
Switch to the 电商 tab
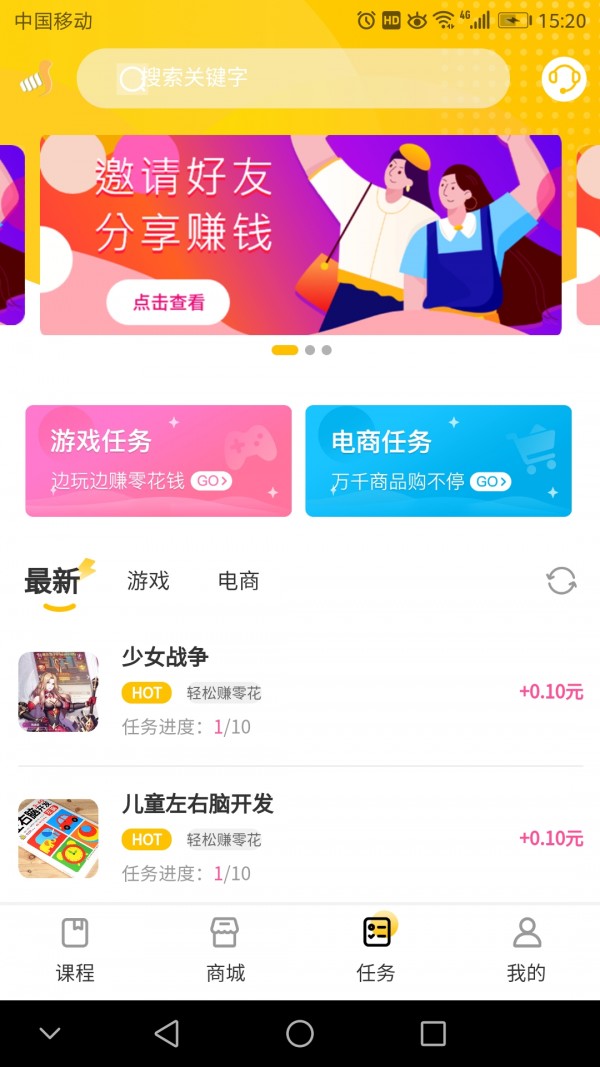click(x=238, y=581)
